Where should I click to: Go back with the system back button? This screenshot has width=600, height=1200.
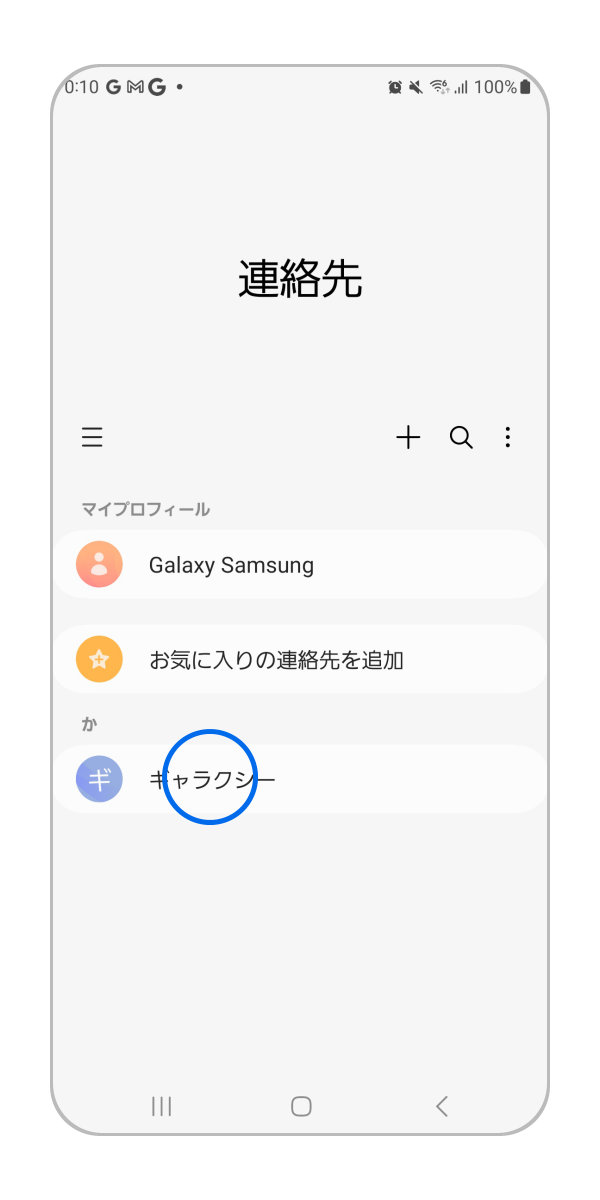point(442,1106)
